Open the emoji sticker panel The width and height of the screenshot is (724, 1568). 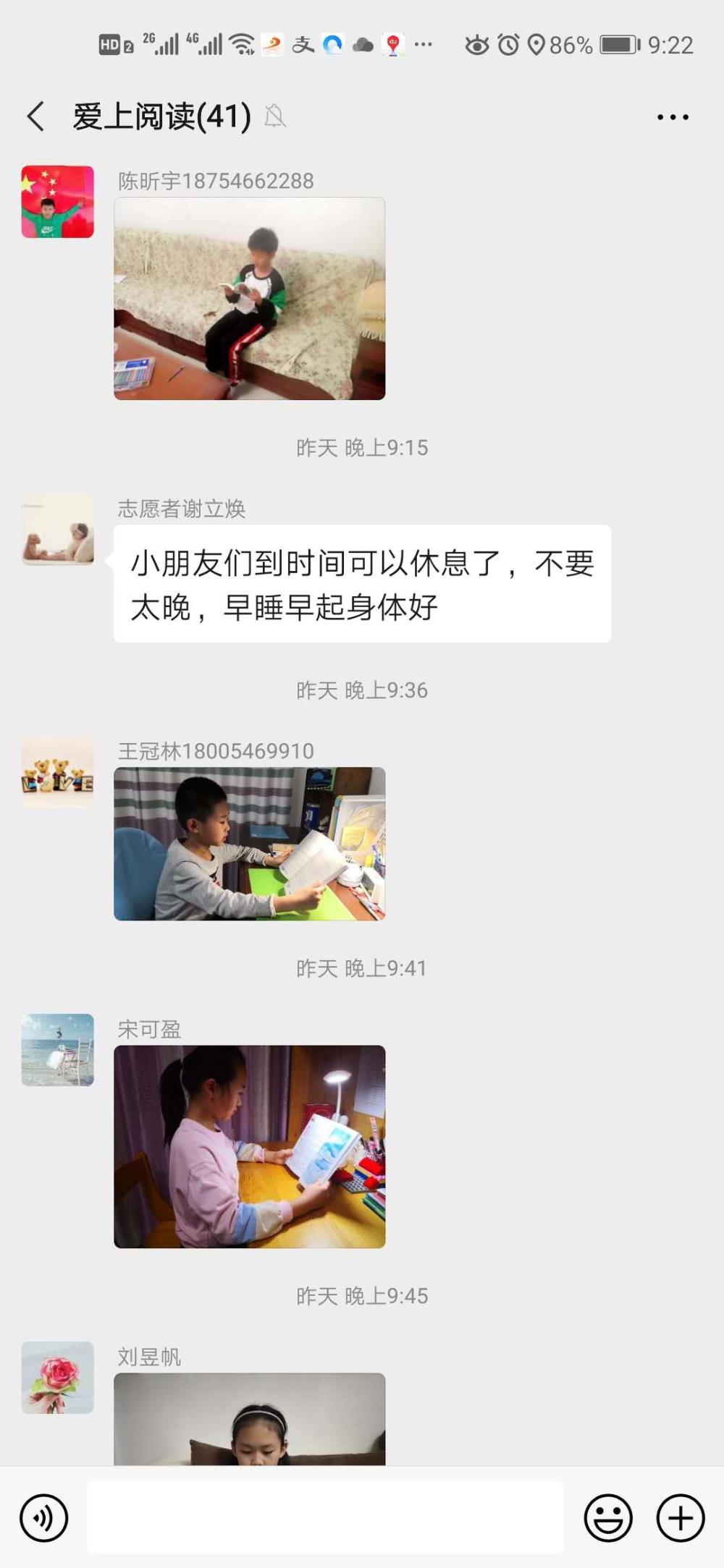tap(608, 1517)
